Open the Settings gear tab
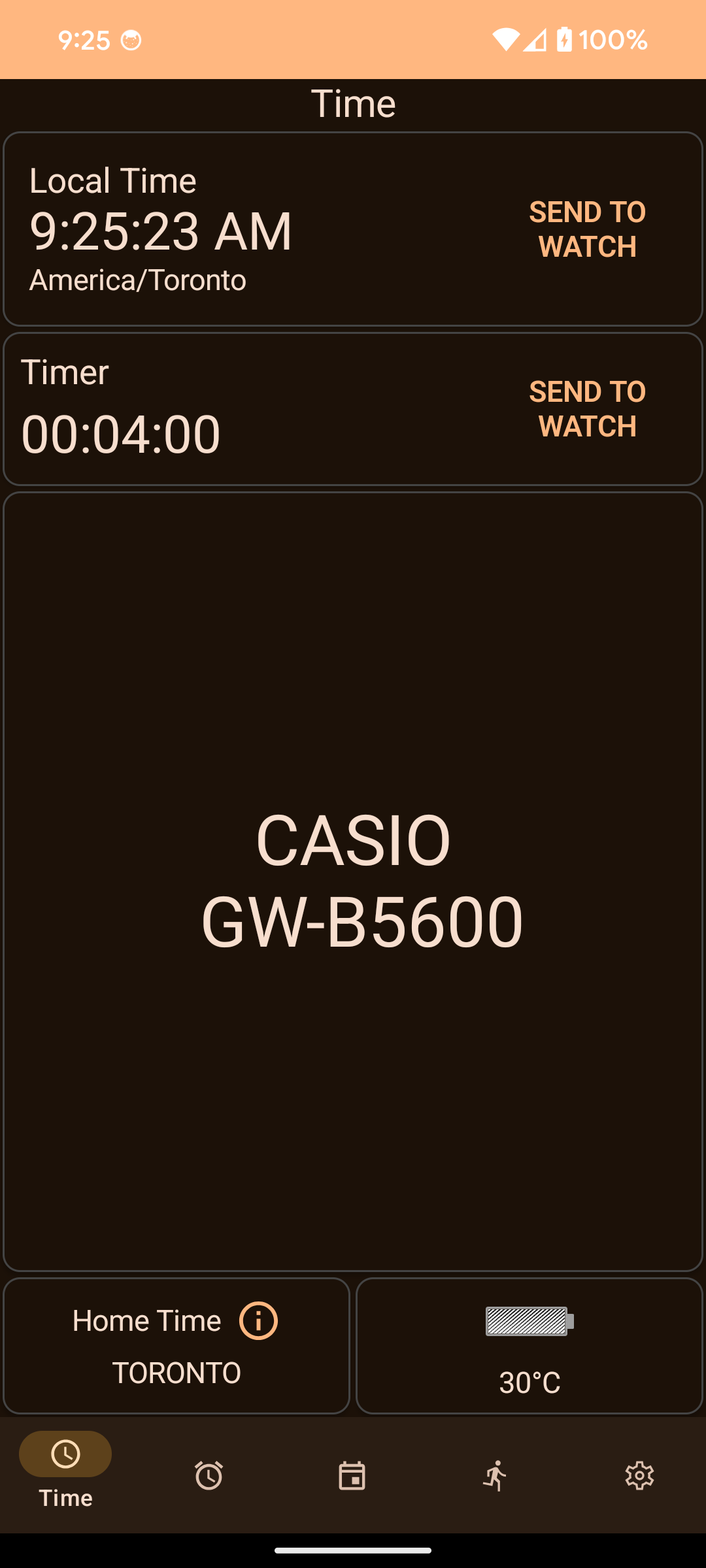Screen dimensions: 706x1568 (x=639, y=1475)
